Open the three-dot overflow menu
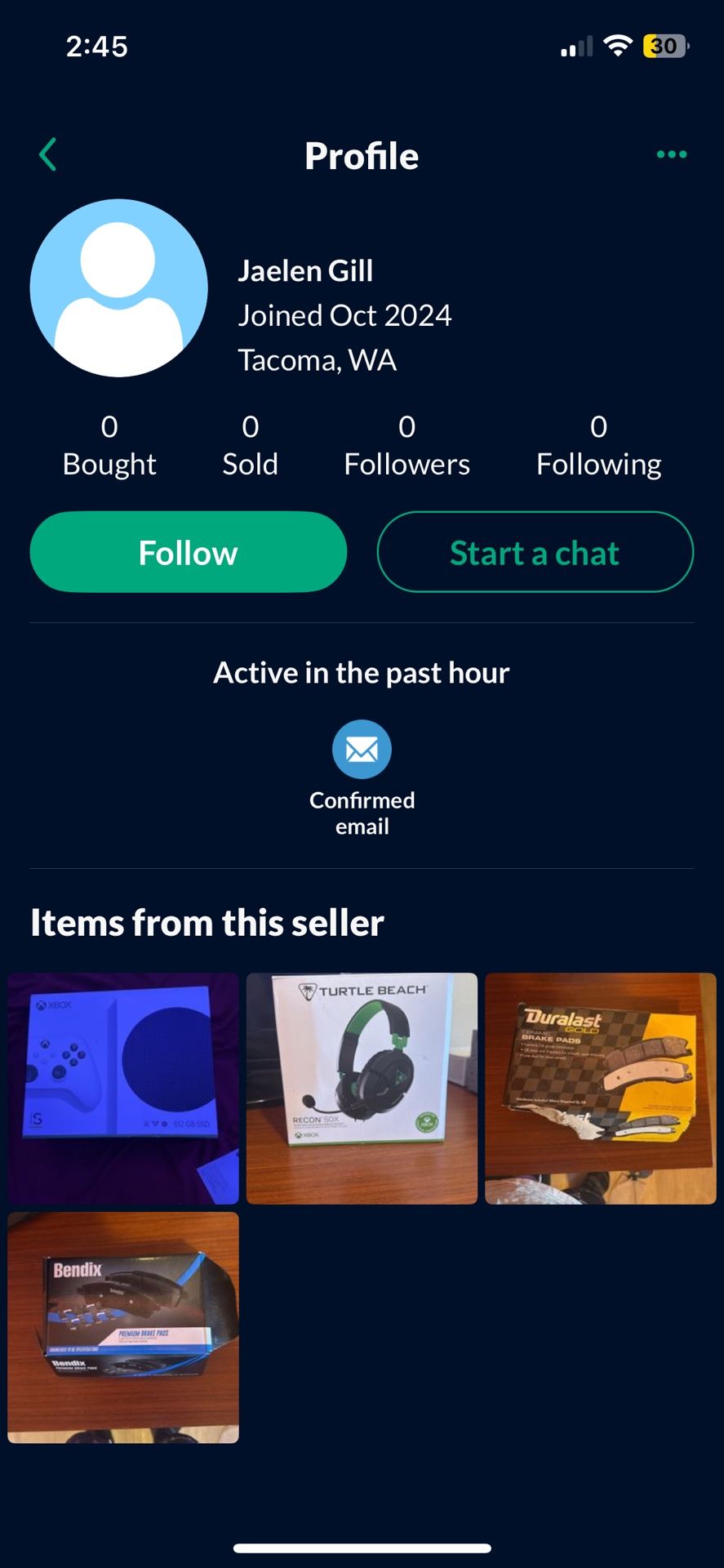Screen dimensions: 724x1568 coord(671,154)
